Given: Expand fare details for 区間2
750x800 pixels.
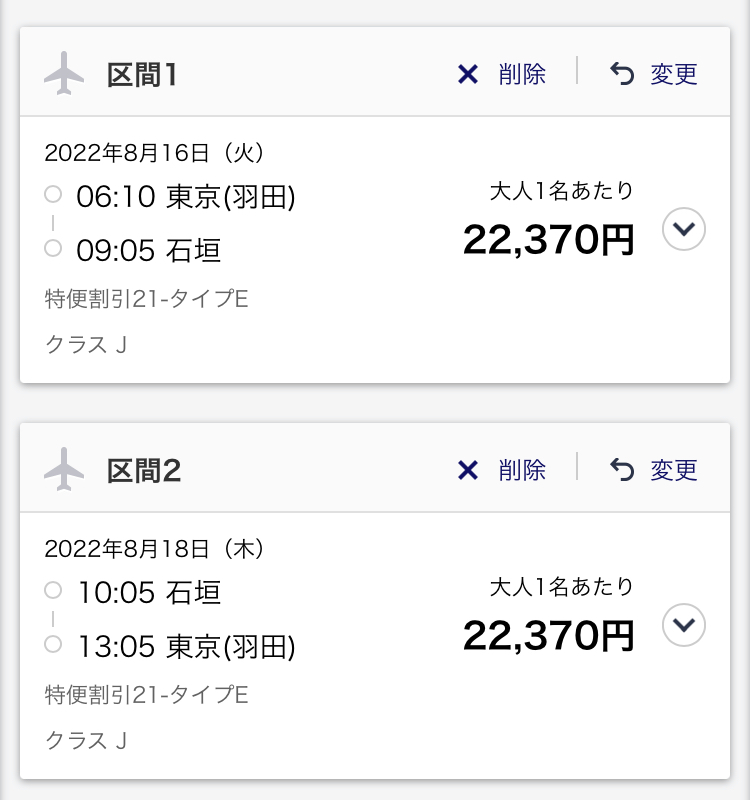Looking at the screenshot, I should coord(684,626).
